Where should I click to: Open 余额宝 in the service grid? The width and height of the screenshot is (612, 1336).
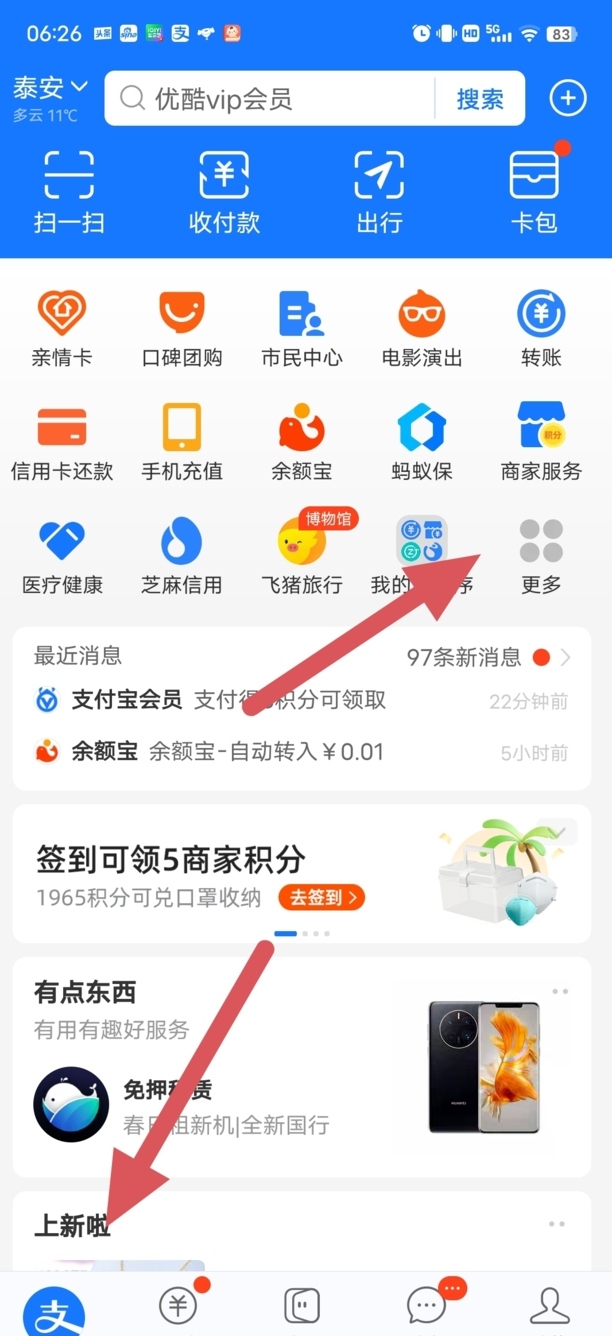[x=301, y=442]
